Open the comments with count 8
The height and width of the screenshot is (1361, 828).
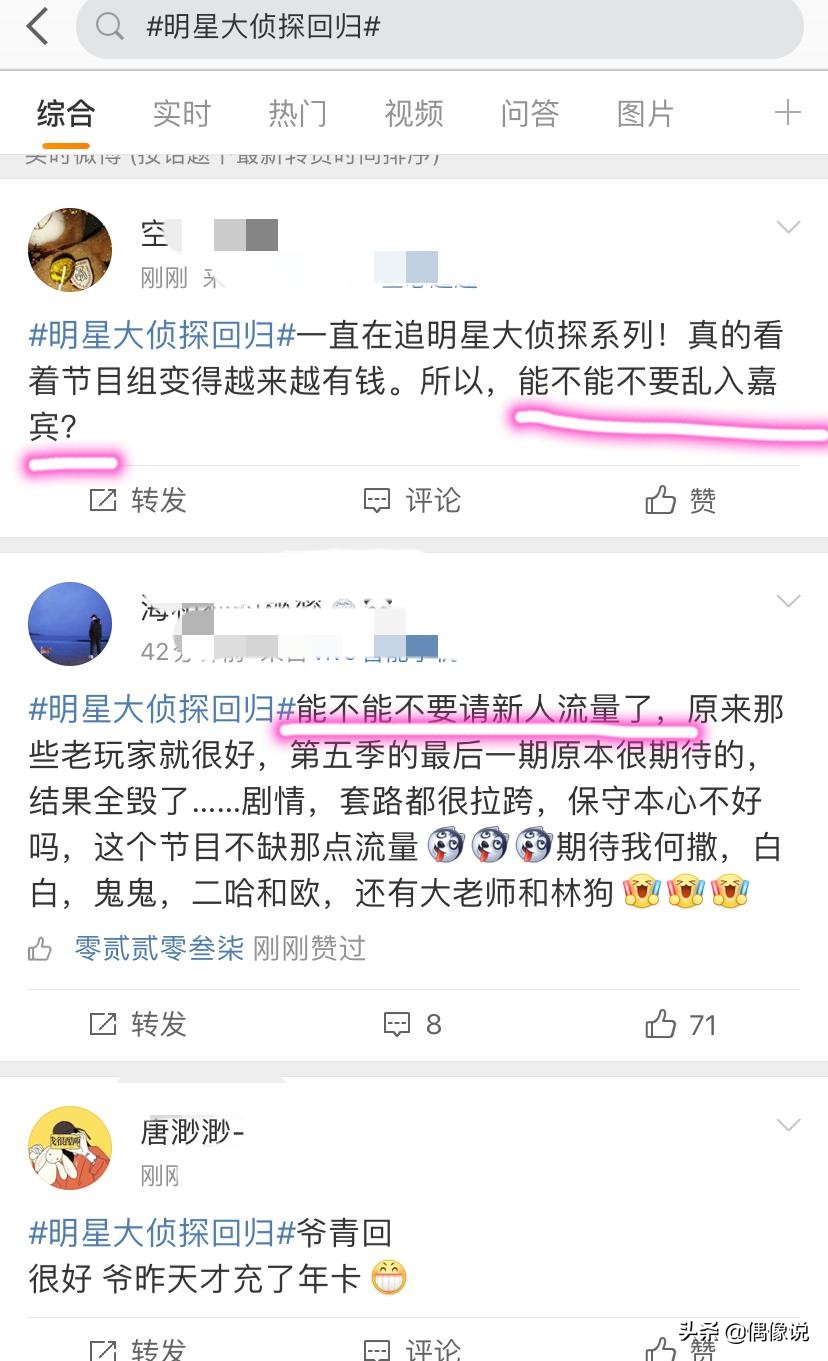(x=413, y=1024)
